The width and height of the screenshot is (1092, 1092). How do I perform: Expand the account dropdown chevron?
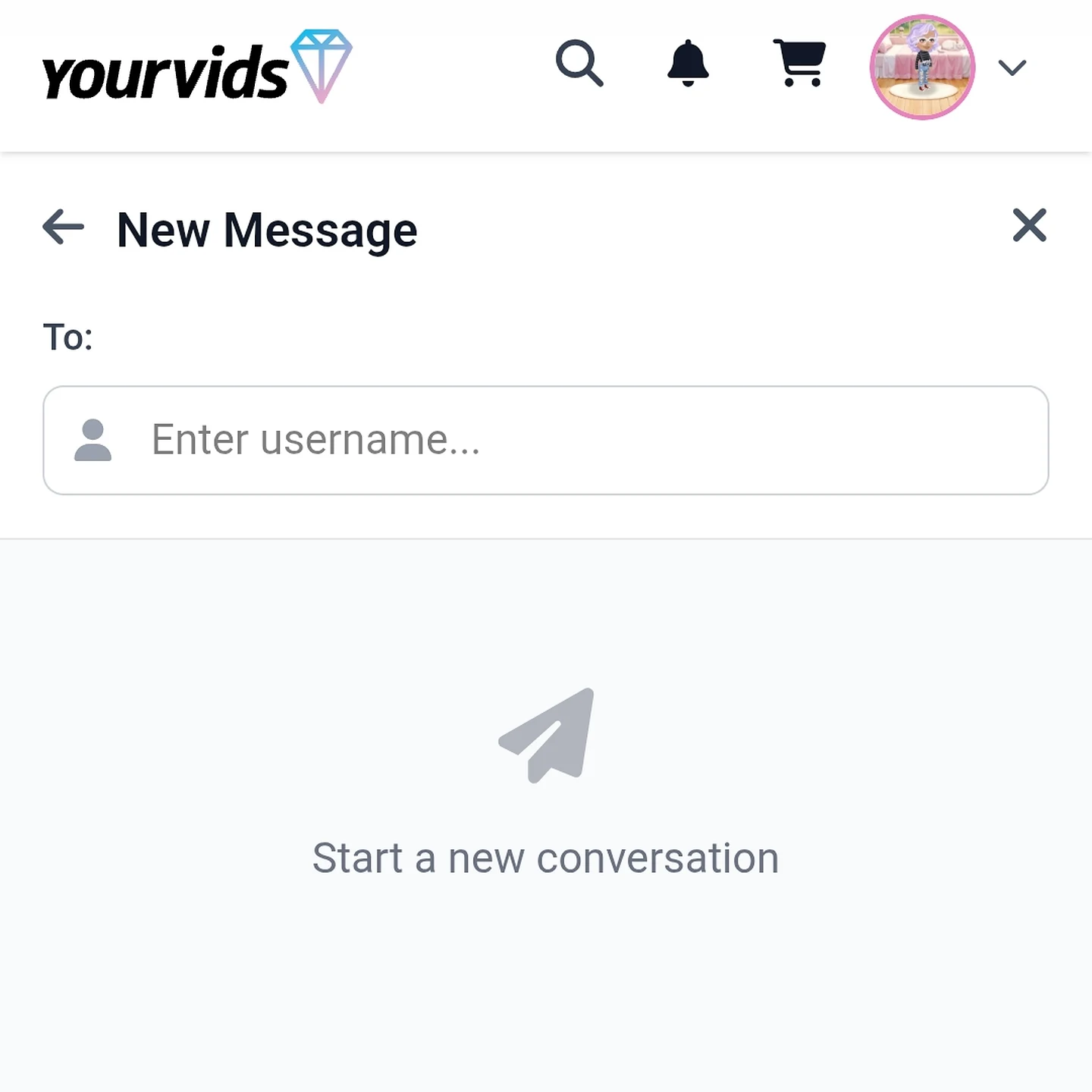tap(1012, 68)
